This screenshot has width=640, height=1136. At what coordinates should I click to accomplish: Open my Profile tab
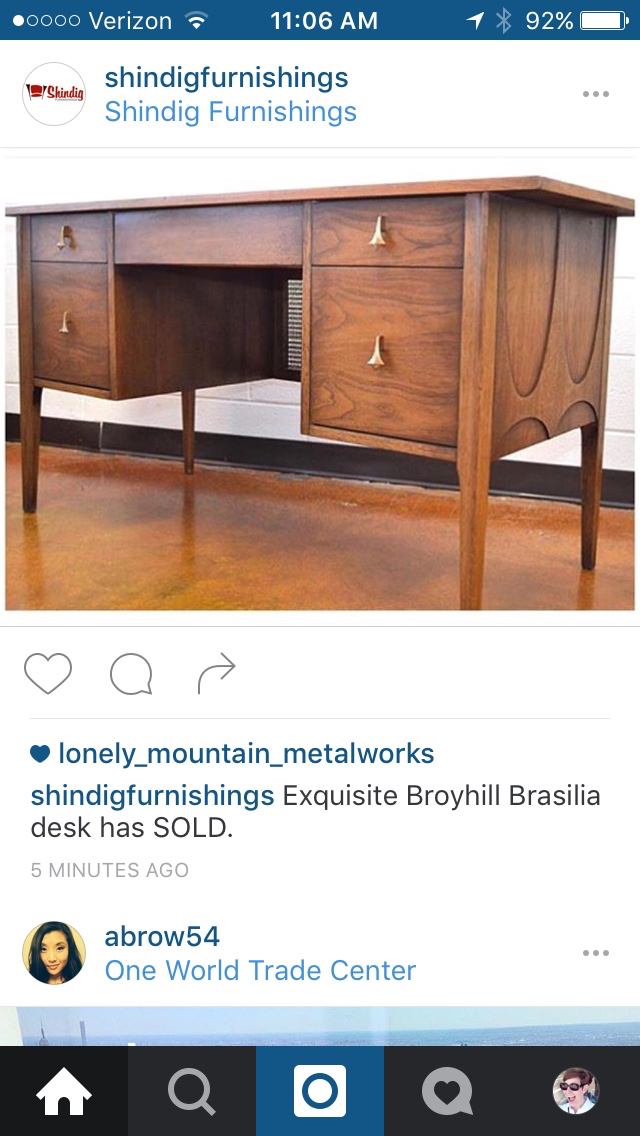[576, 1091]
